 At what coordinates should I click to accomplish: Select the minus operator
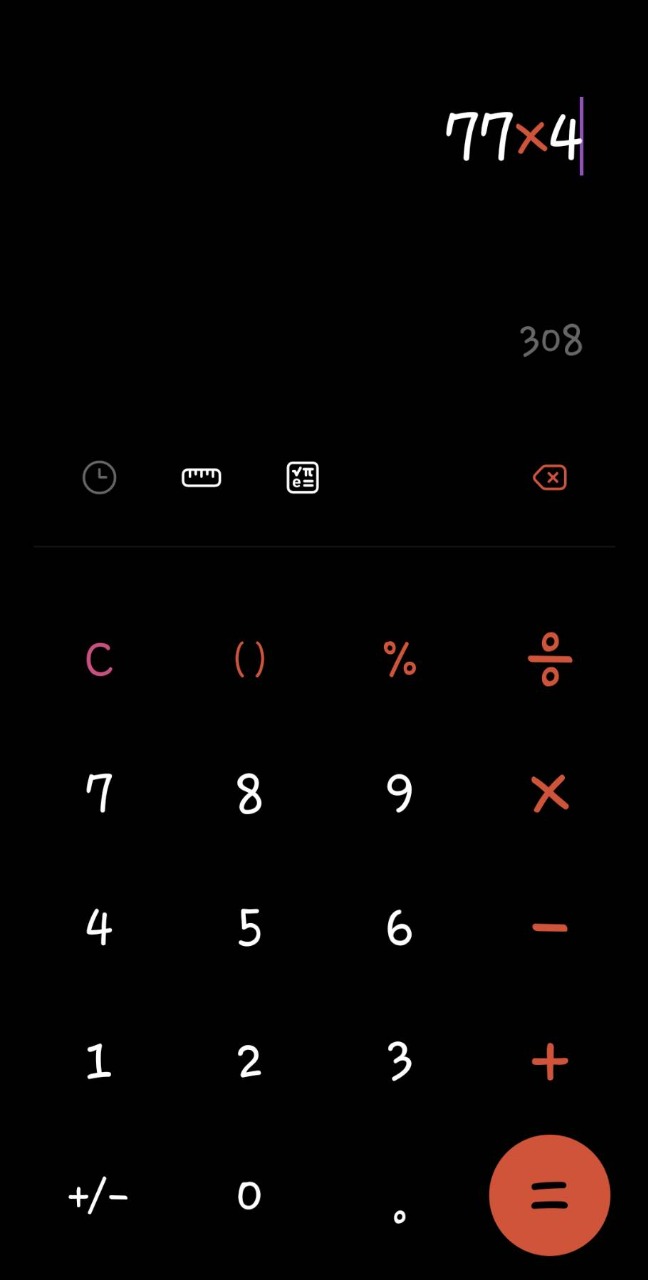tap(549, 928)
